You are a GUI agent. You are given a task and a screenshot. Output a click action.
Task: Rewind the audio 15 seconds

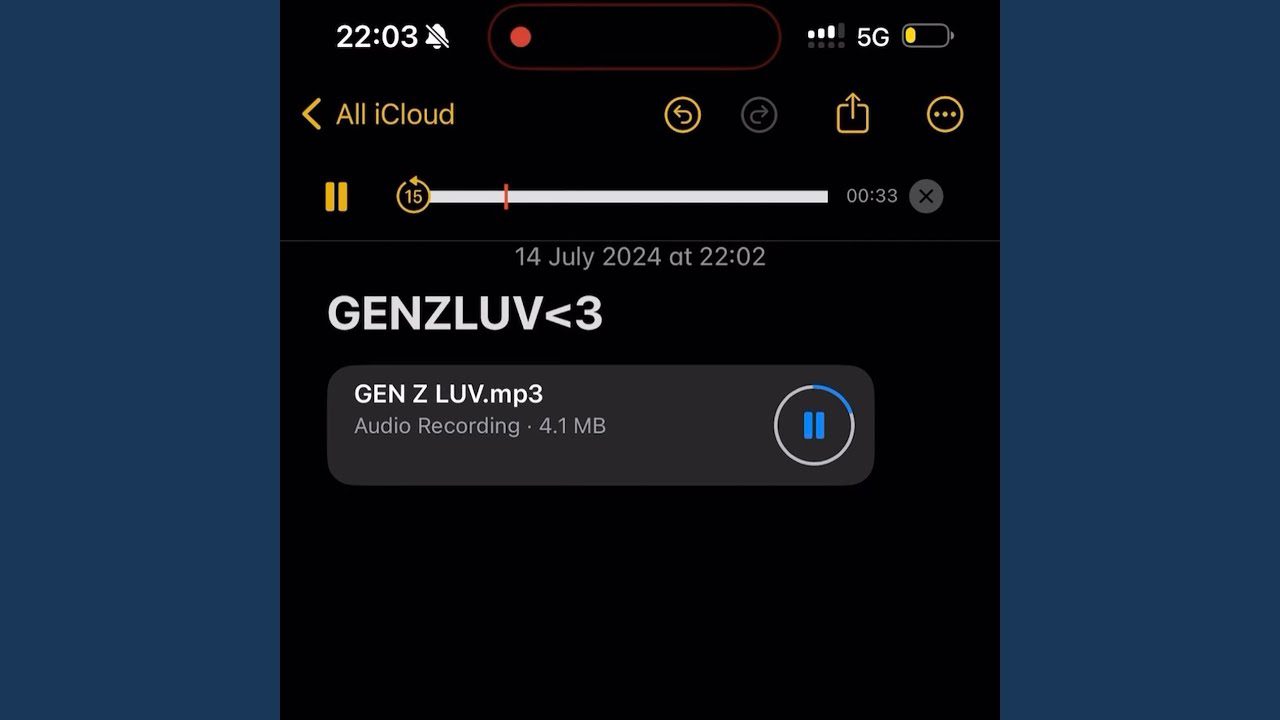(413, 196)
